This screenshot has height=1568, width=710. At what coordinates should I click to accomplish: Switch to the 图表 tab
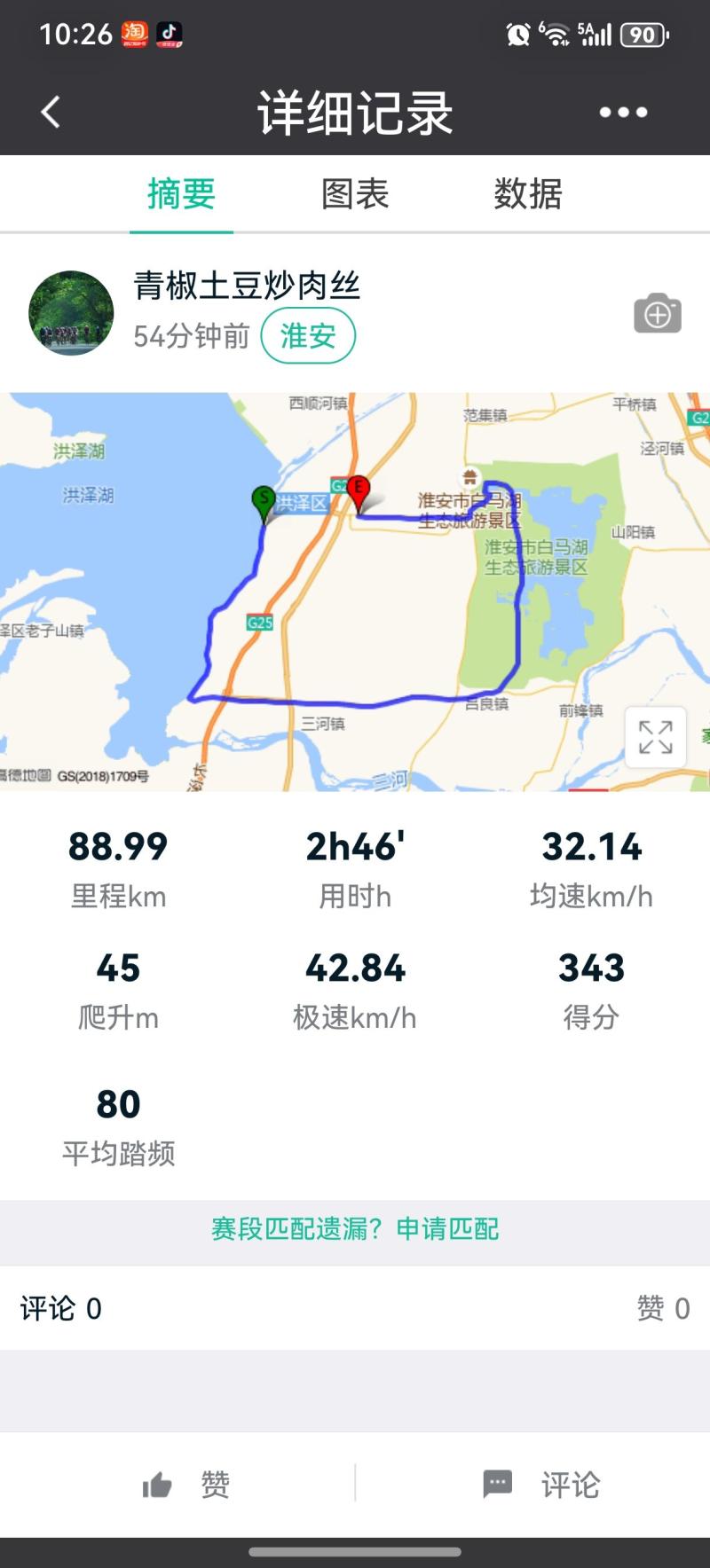355,193
